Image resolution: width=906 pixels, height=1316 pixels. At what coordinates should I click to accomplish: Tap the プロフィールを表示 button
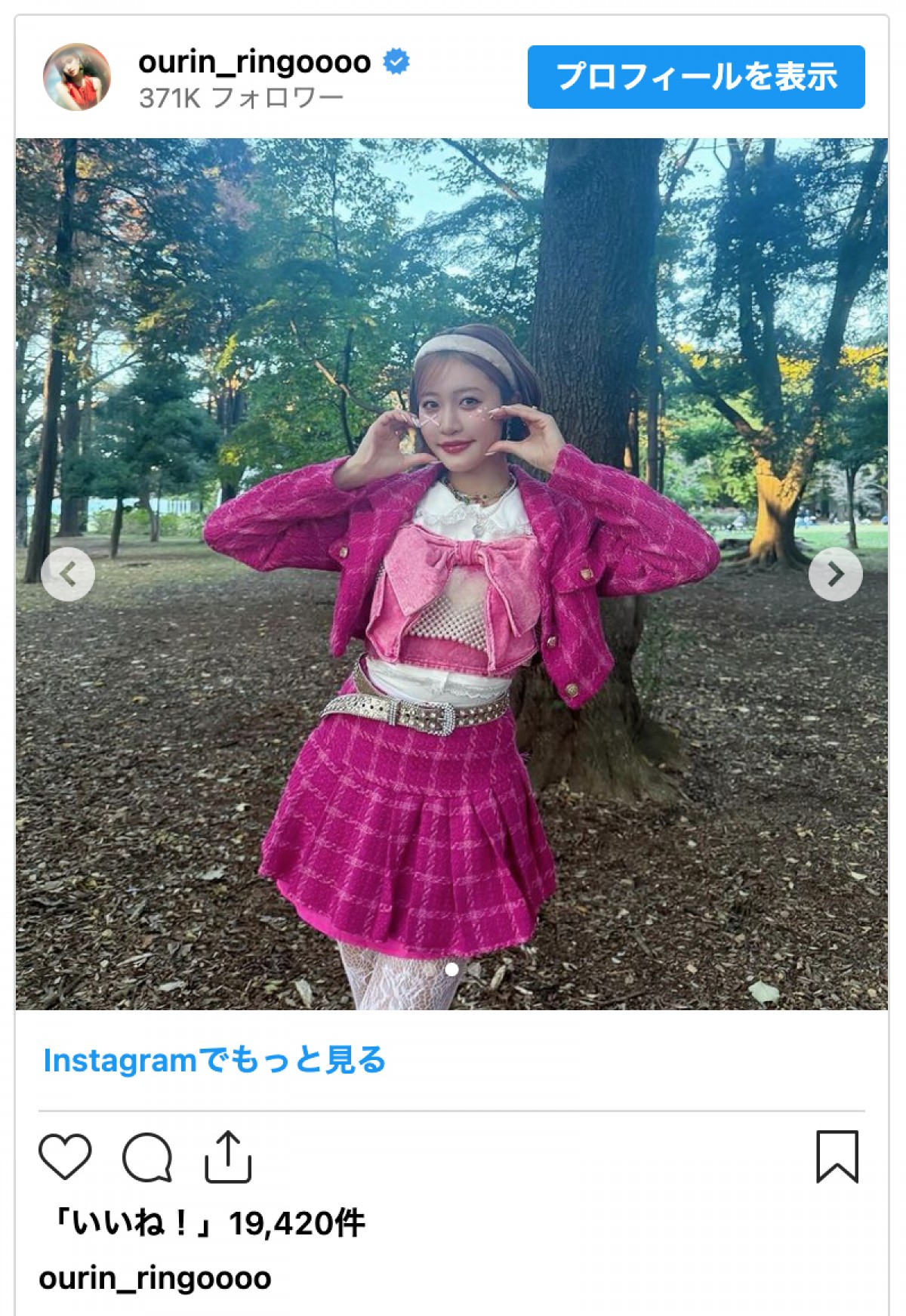(695, 77)
